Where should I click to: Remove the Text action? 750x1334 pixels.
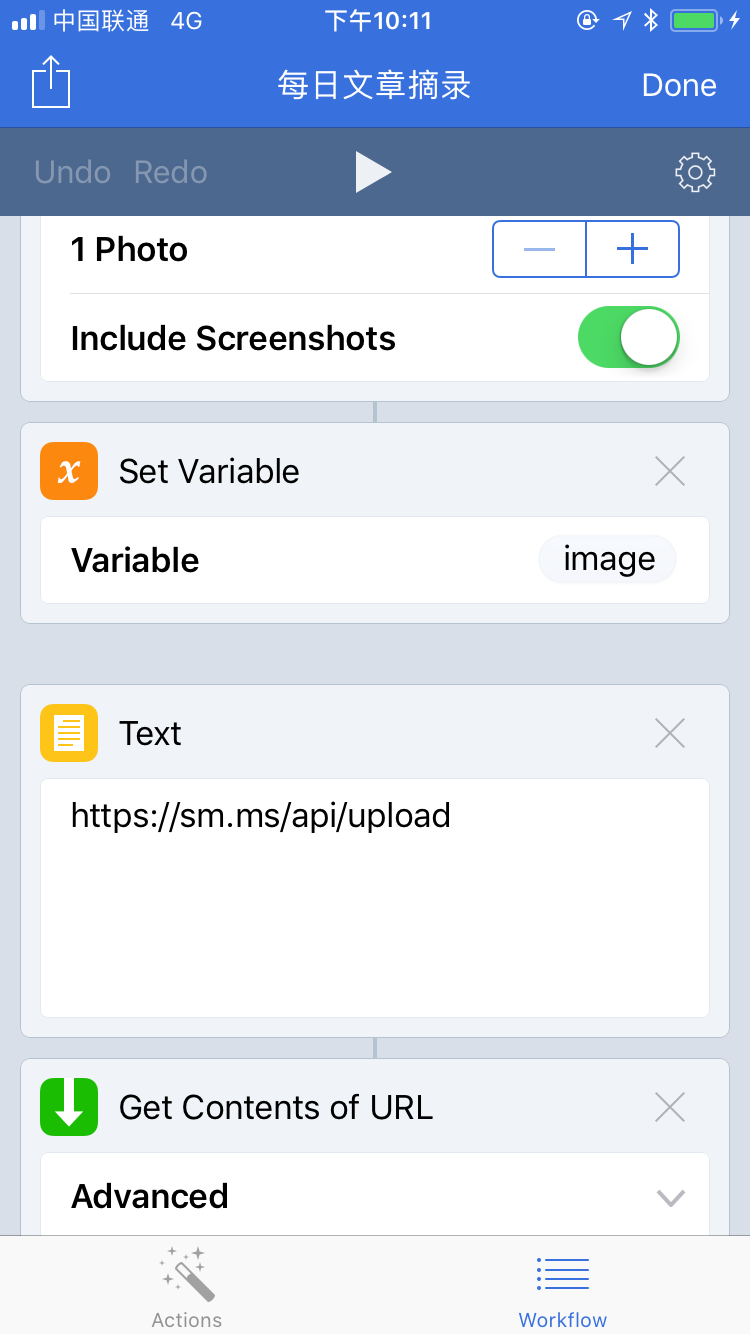point(669,734)
